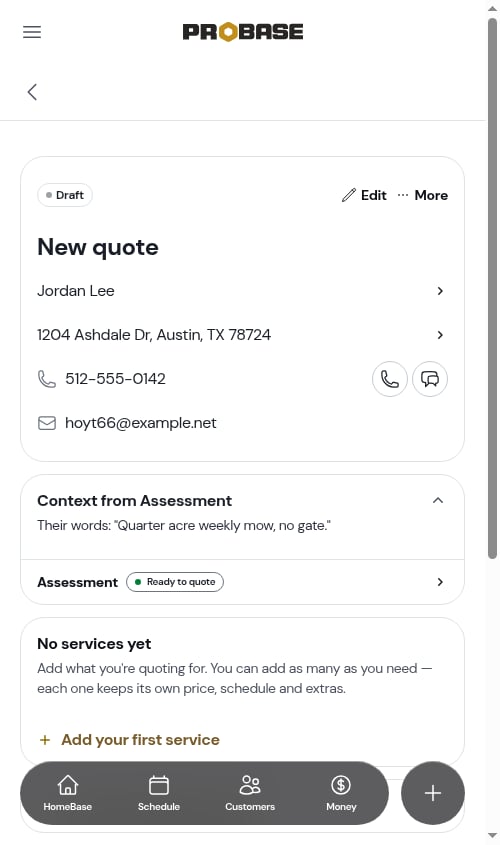Viewport: 500px width, 845px height.
Task: Open the 1204 Ashdale Dr address row
Action: [242, 335]
